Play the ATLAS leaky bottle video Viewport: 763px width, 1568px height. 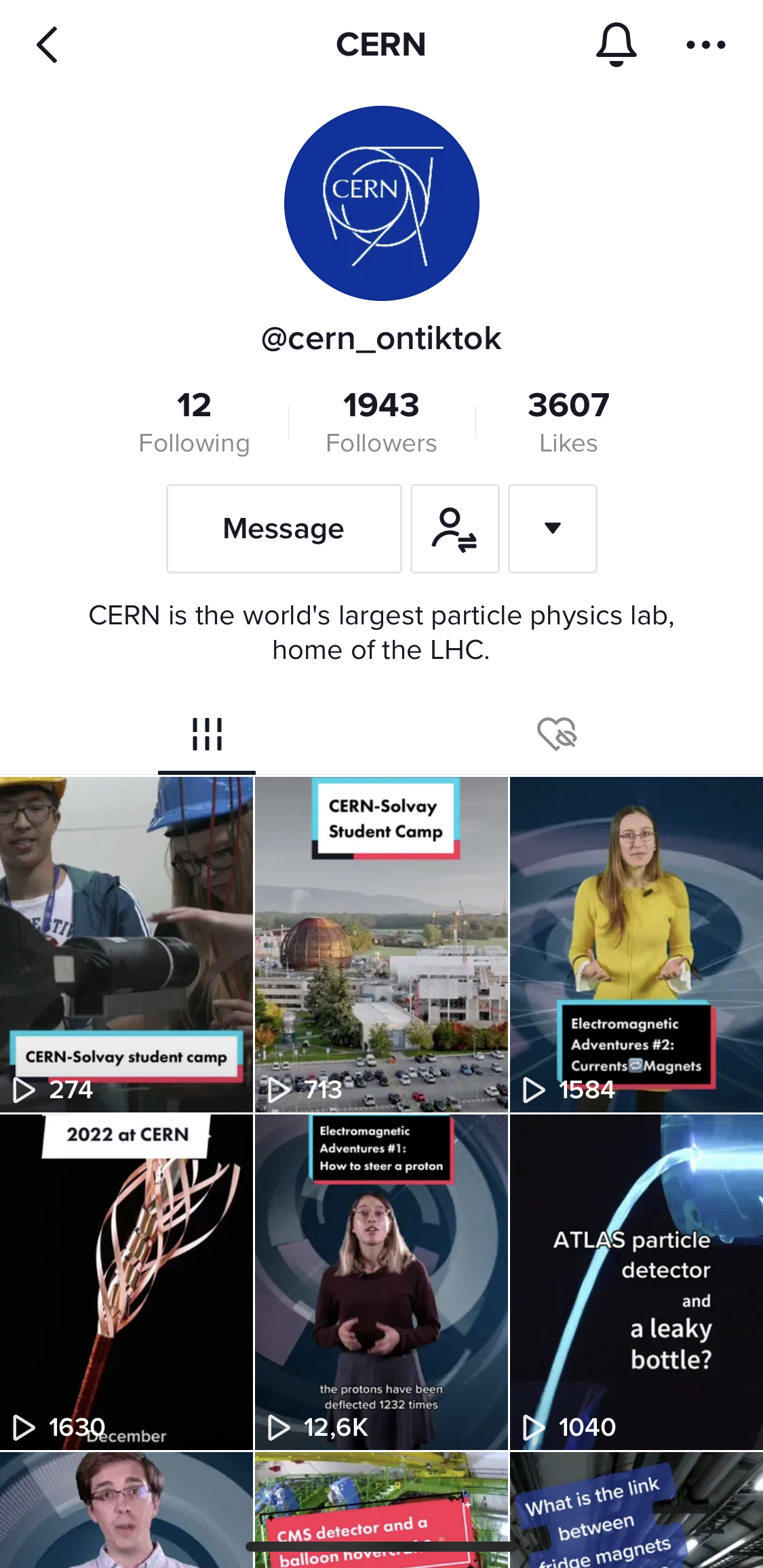(x=636, y=1282)
